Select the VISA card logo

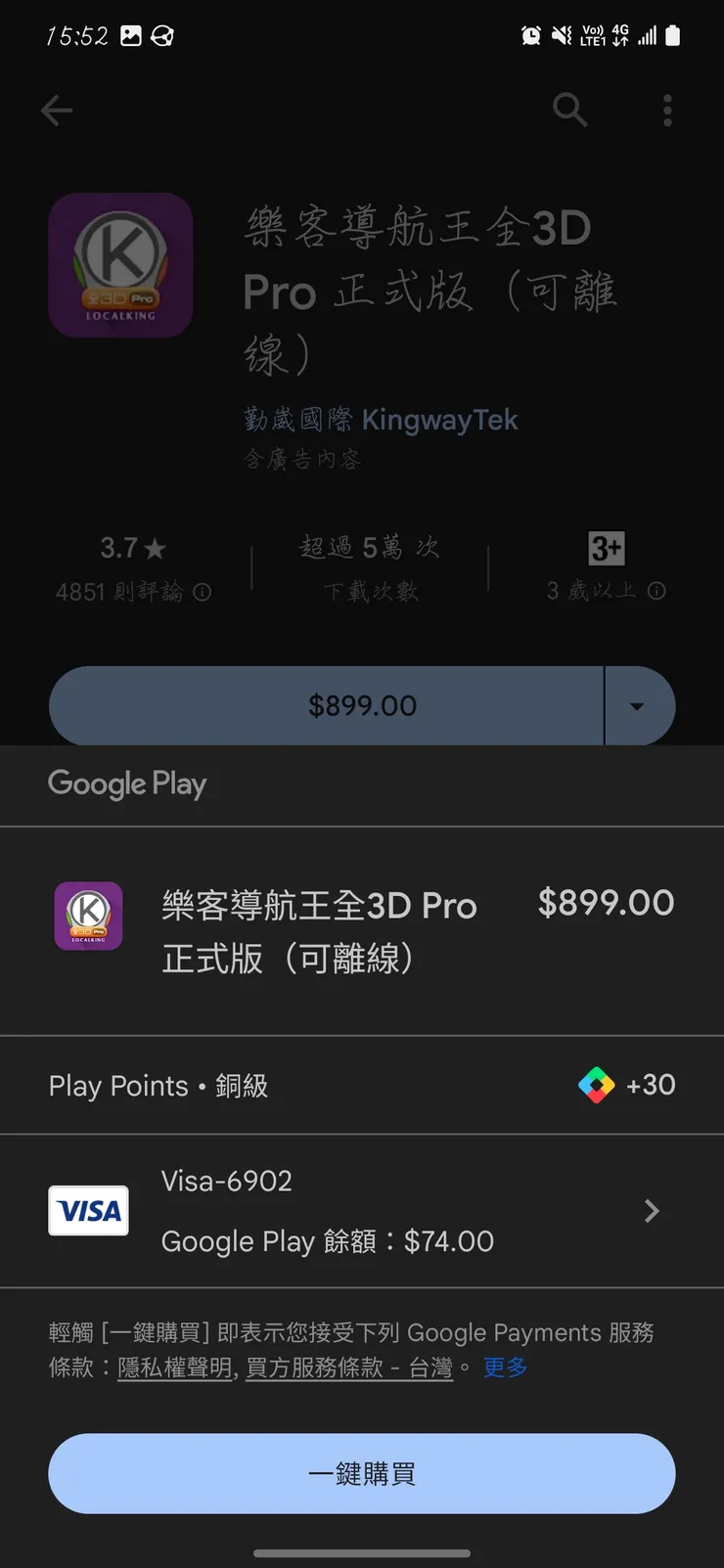coord(88,1211)
